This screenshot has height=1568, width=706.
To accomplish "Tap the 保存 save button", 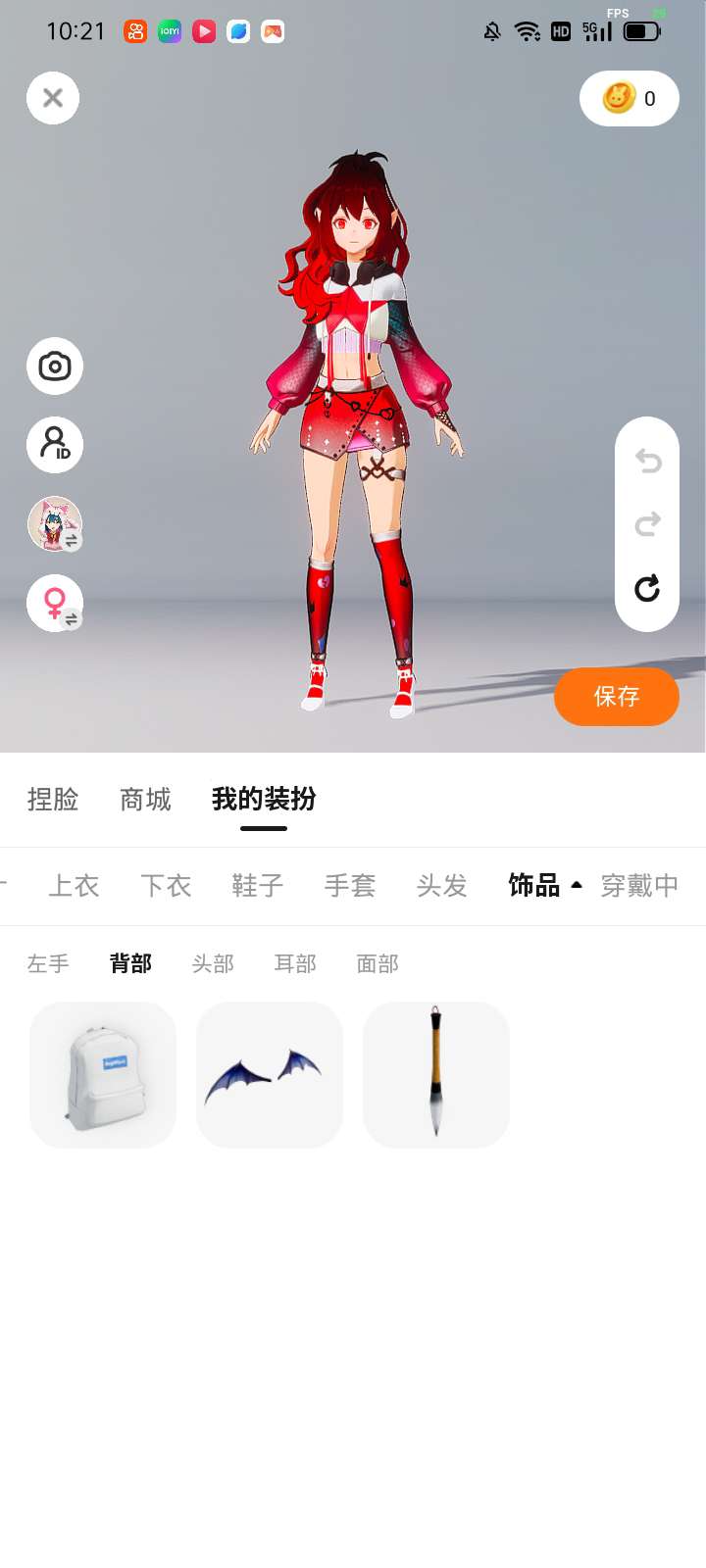I will (617, 697).
